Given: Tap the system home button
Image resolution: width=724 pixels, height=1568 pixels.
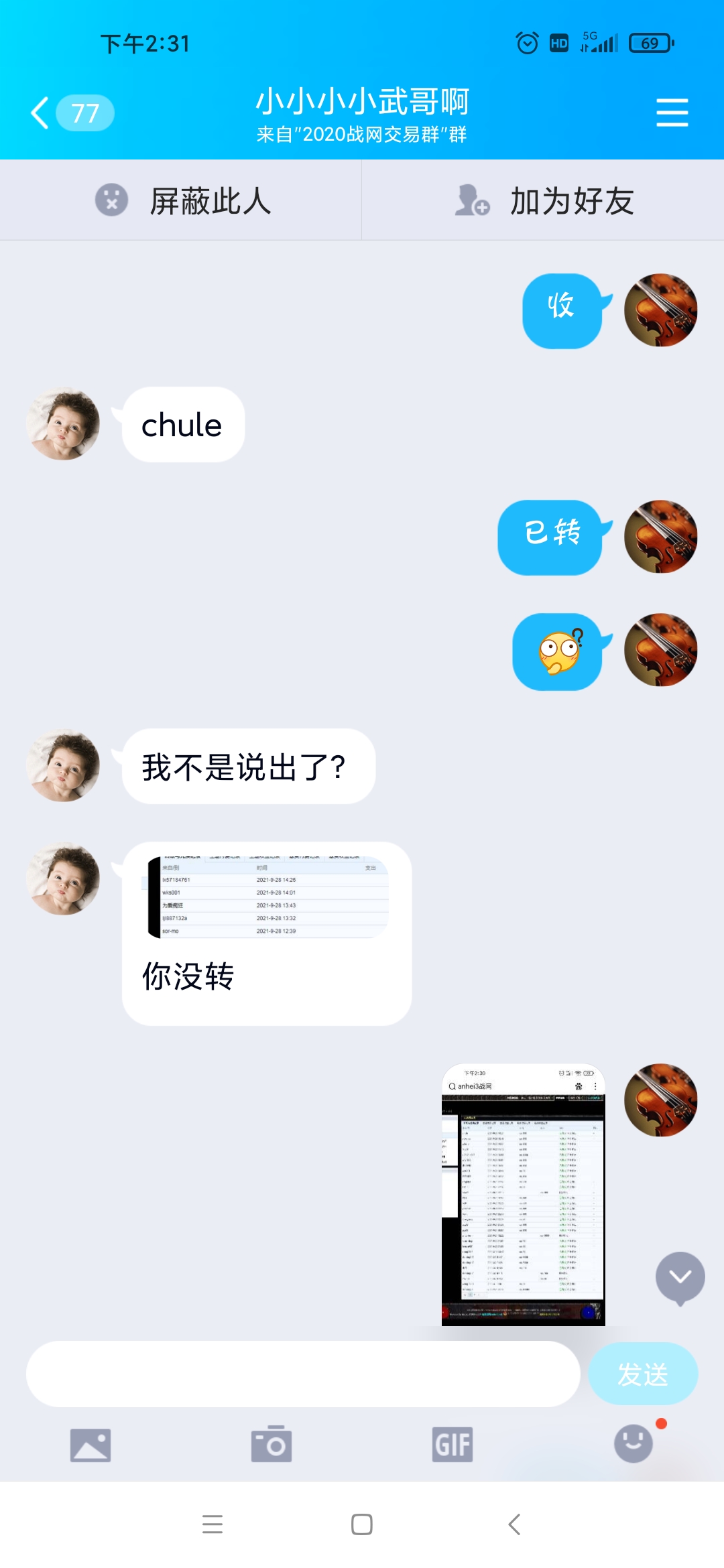Looking at the screenshot, I should pyautogui.click(x=362, y=1524).
